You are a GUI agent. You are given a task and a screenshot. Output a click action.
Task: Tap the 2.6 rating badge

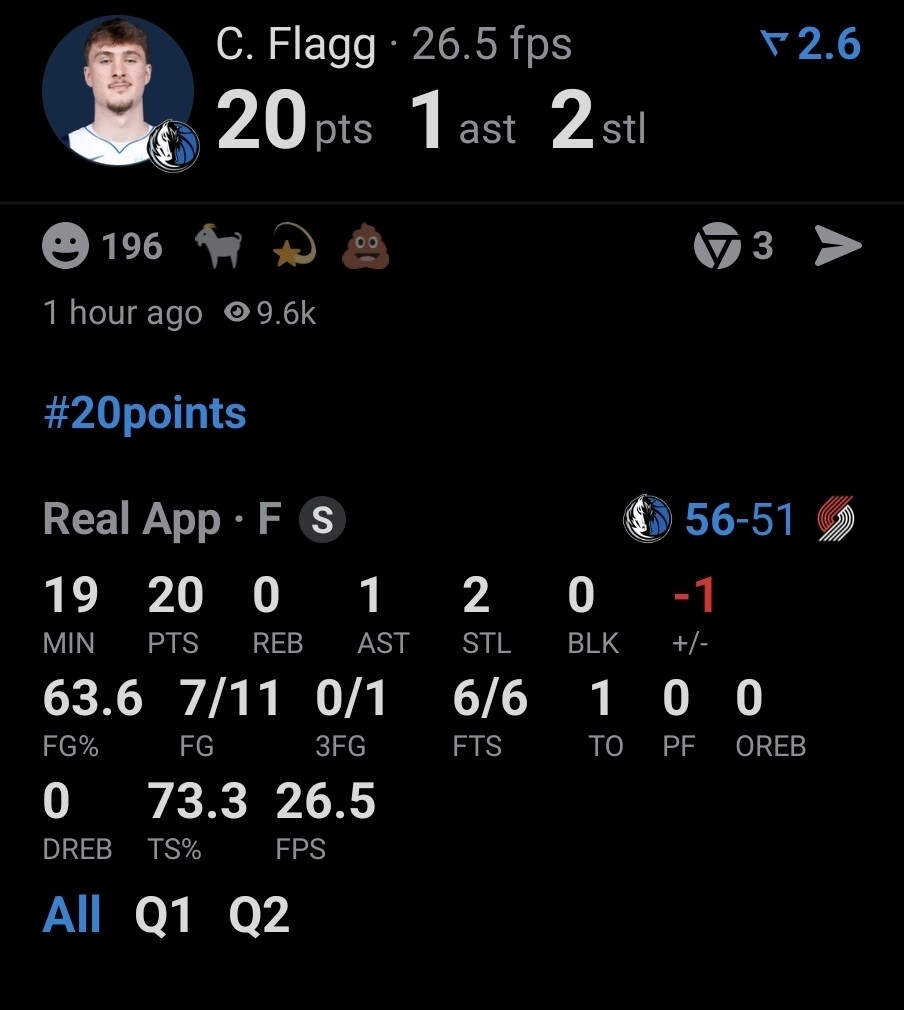click(811, 45)
